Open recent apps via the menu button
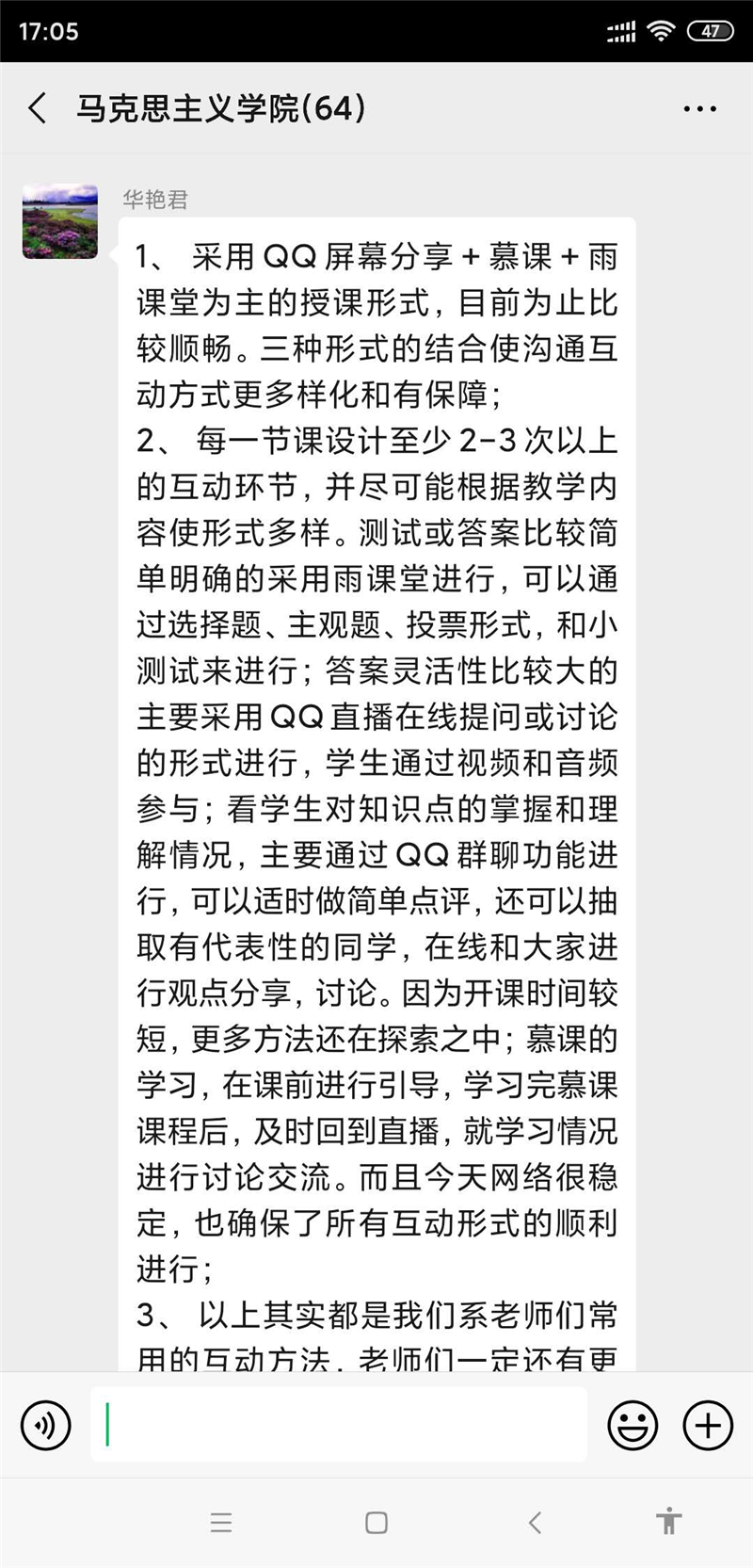The width and height of the screenshot is (753, 1568). coord(221,1523)
